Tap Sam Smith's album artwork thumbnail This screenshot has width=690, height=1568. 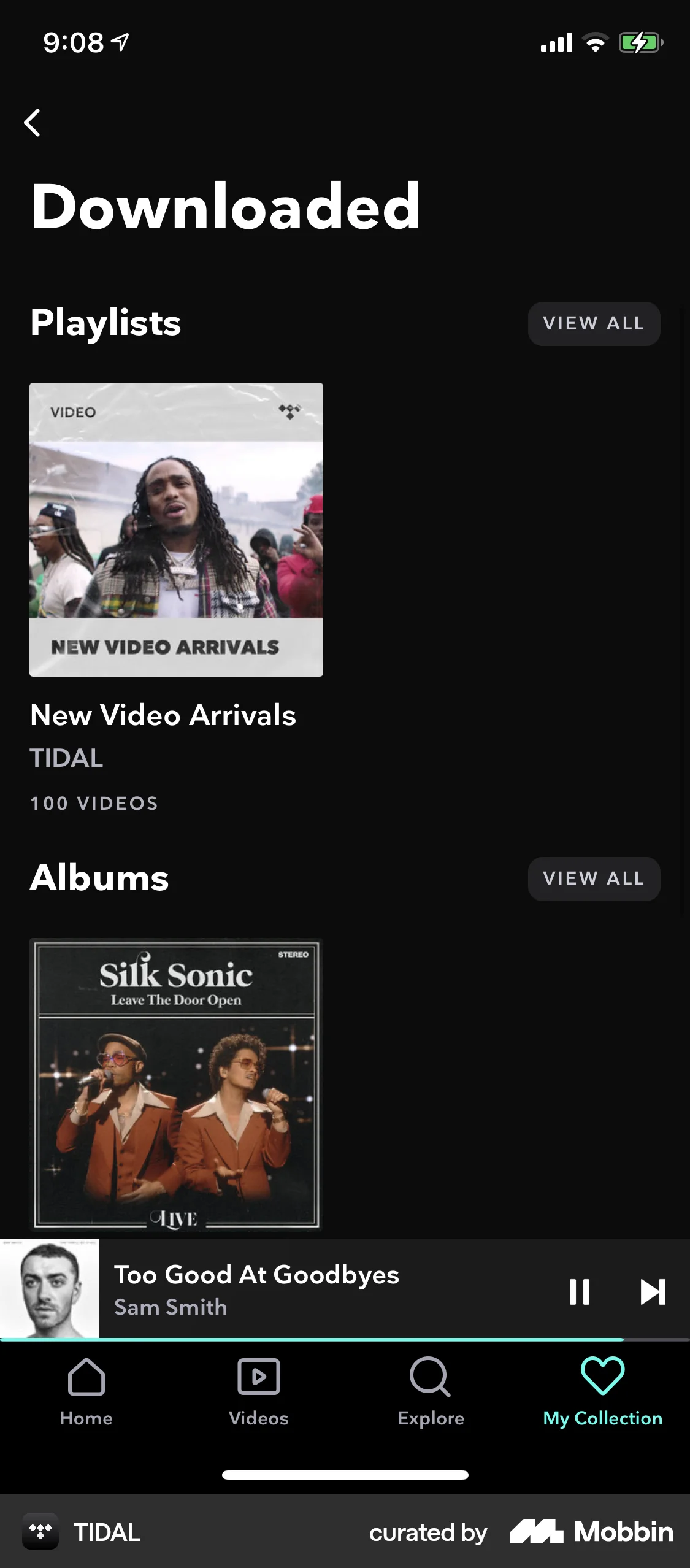coord(49,1288)
